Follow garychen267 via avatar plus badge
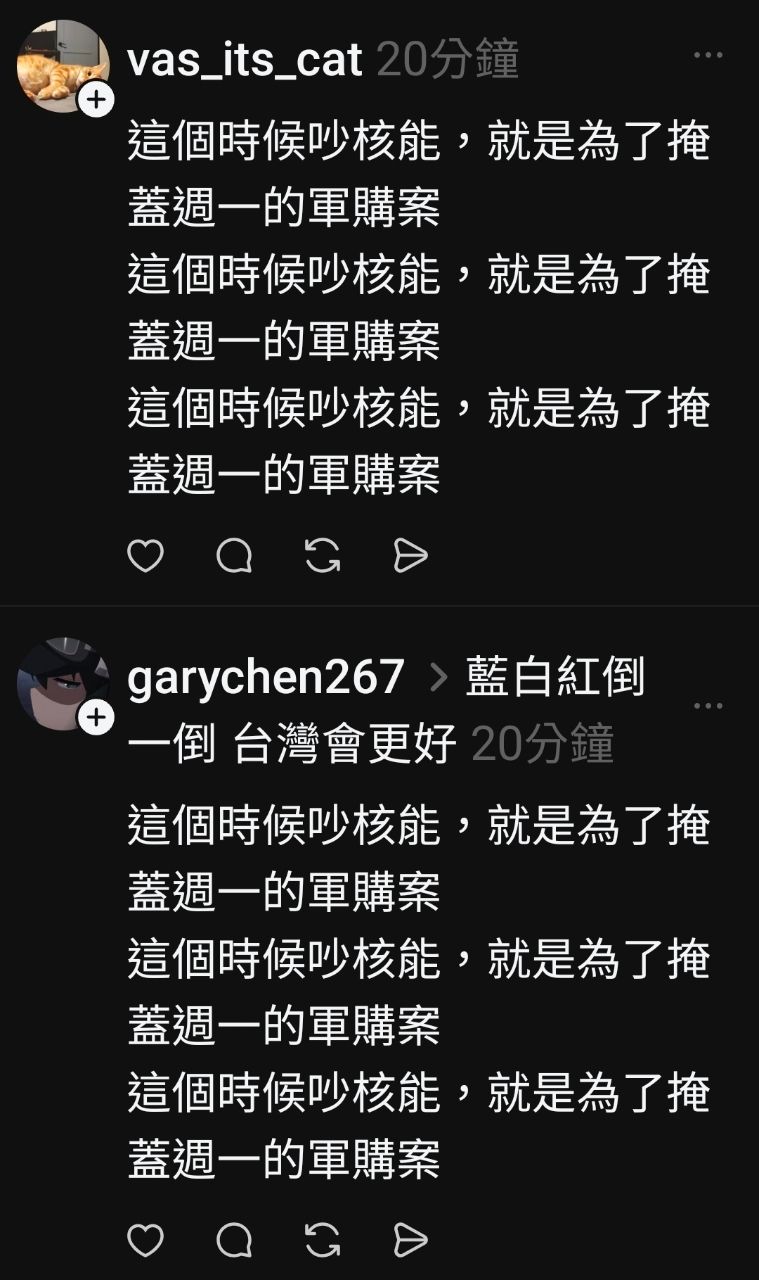This screenshot has width=759, height=1280. point(96,717)
